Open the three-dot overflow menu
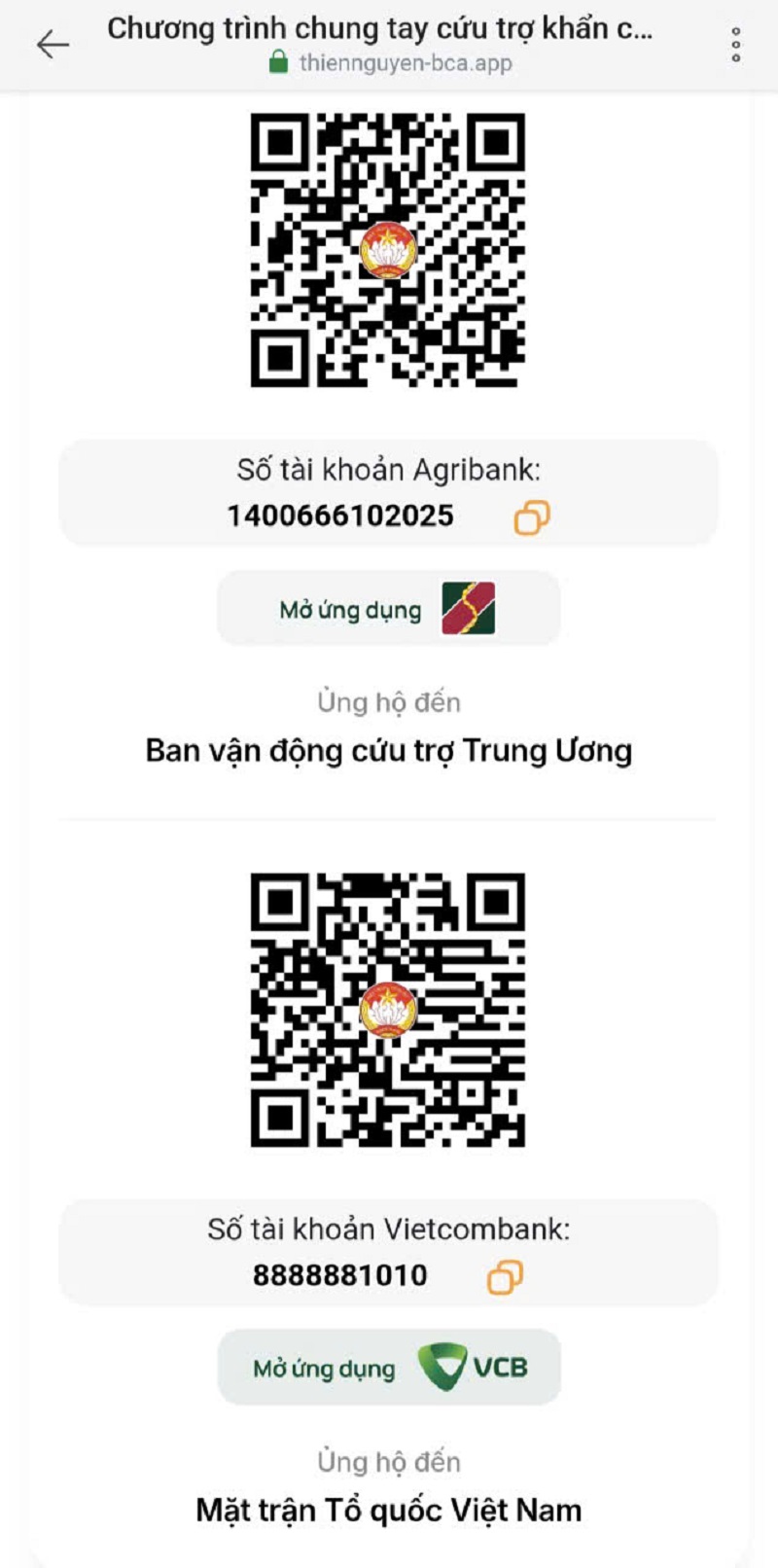 coord(736,45)
